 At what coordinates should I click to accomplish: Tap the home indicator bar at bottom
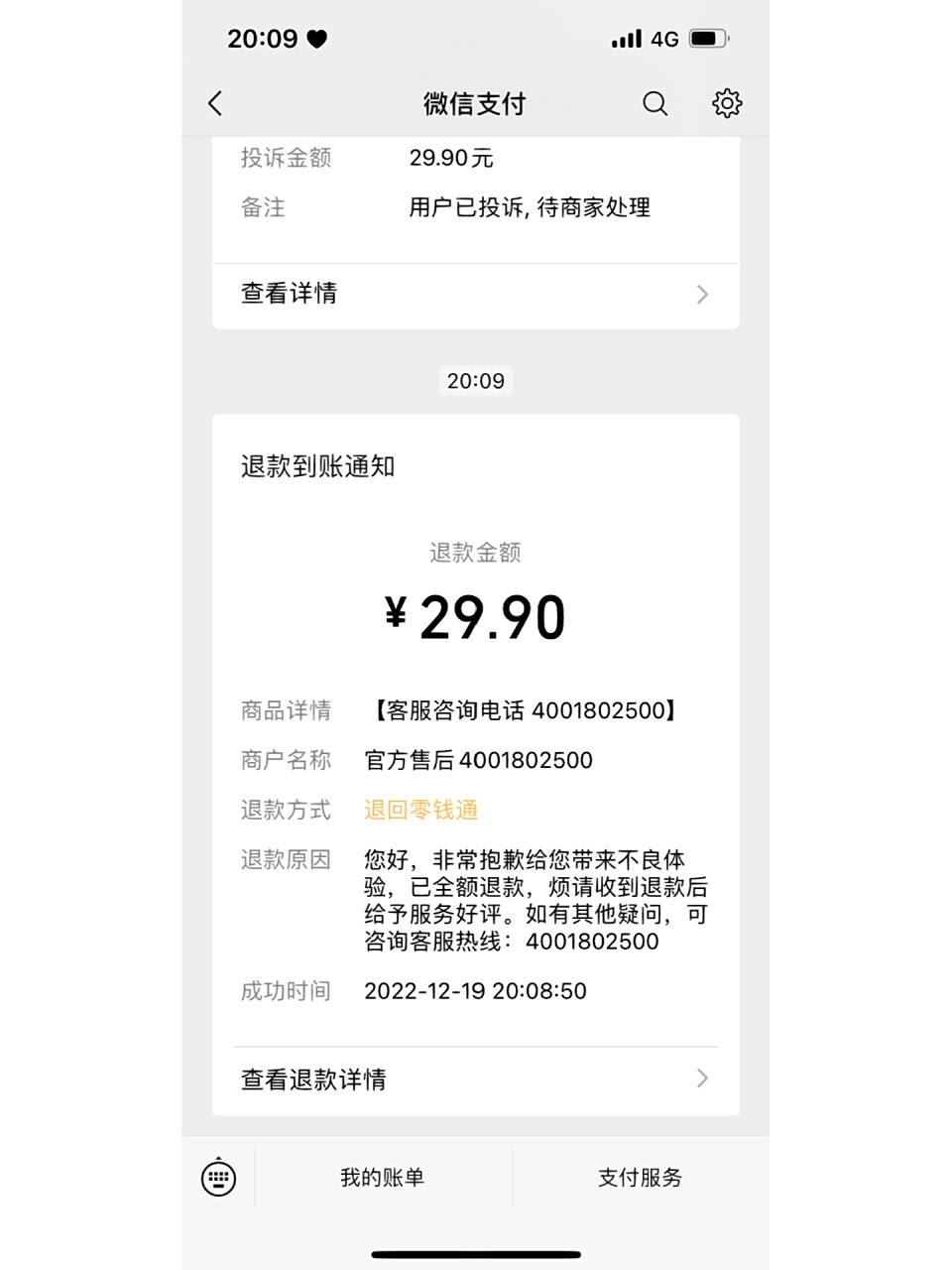(x=476, y=1253)
